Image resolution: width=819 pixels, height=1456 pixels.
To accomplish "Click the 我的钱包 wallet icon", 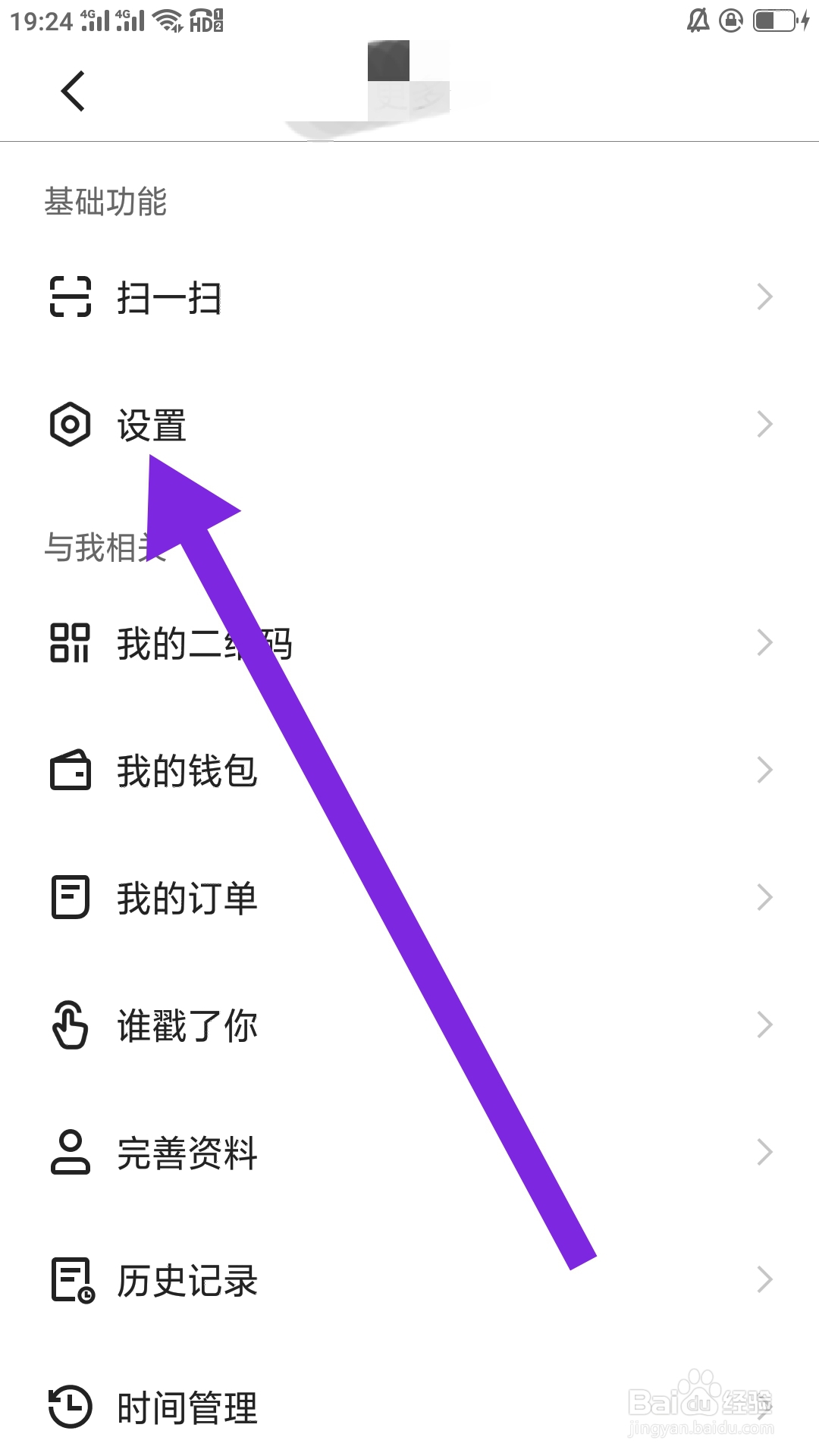I will [x=71, y=770].
